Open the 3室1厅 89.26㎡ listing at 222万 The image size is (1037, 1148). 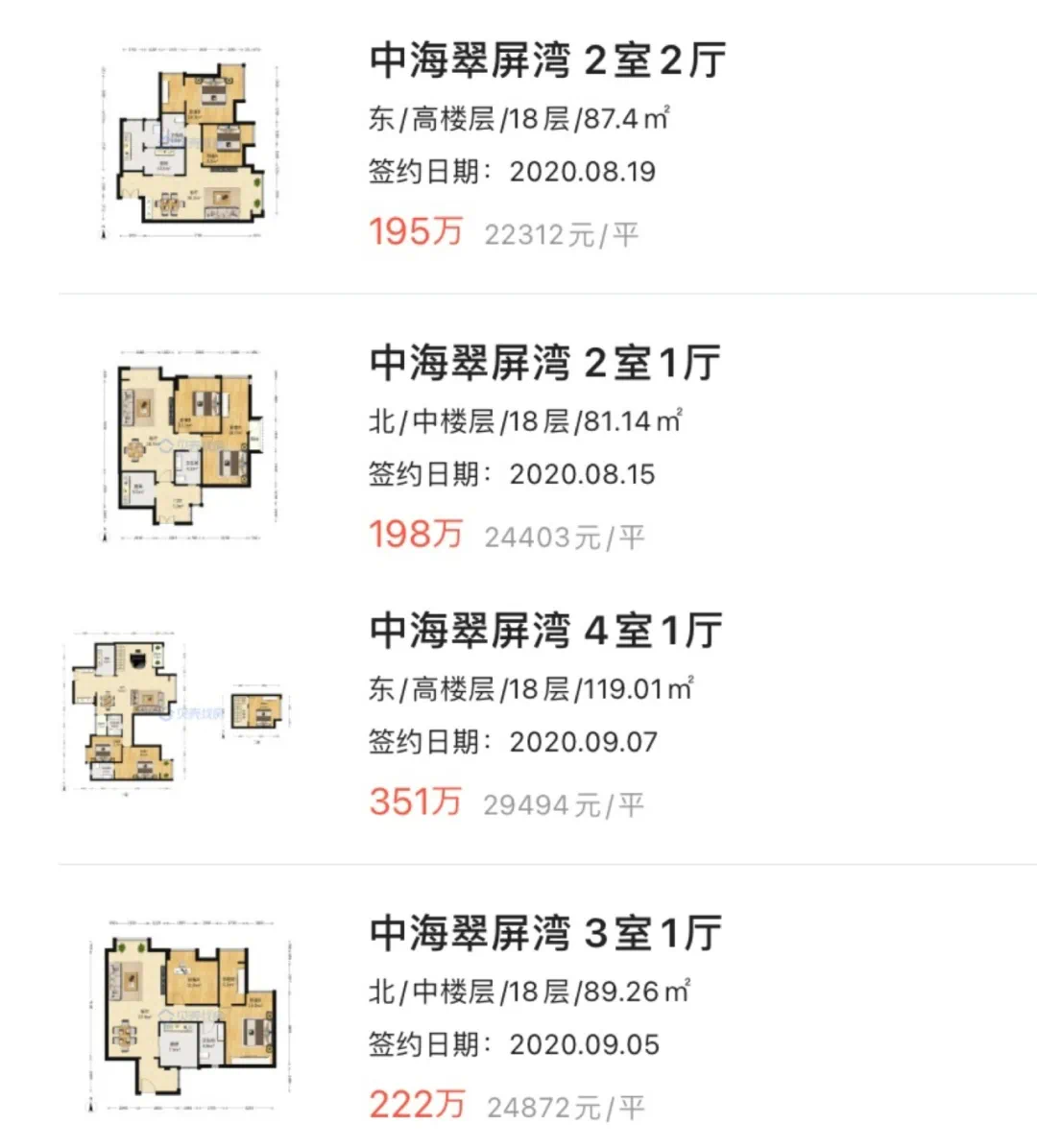point(545,934)
